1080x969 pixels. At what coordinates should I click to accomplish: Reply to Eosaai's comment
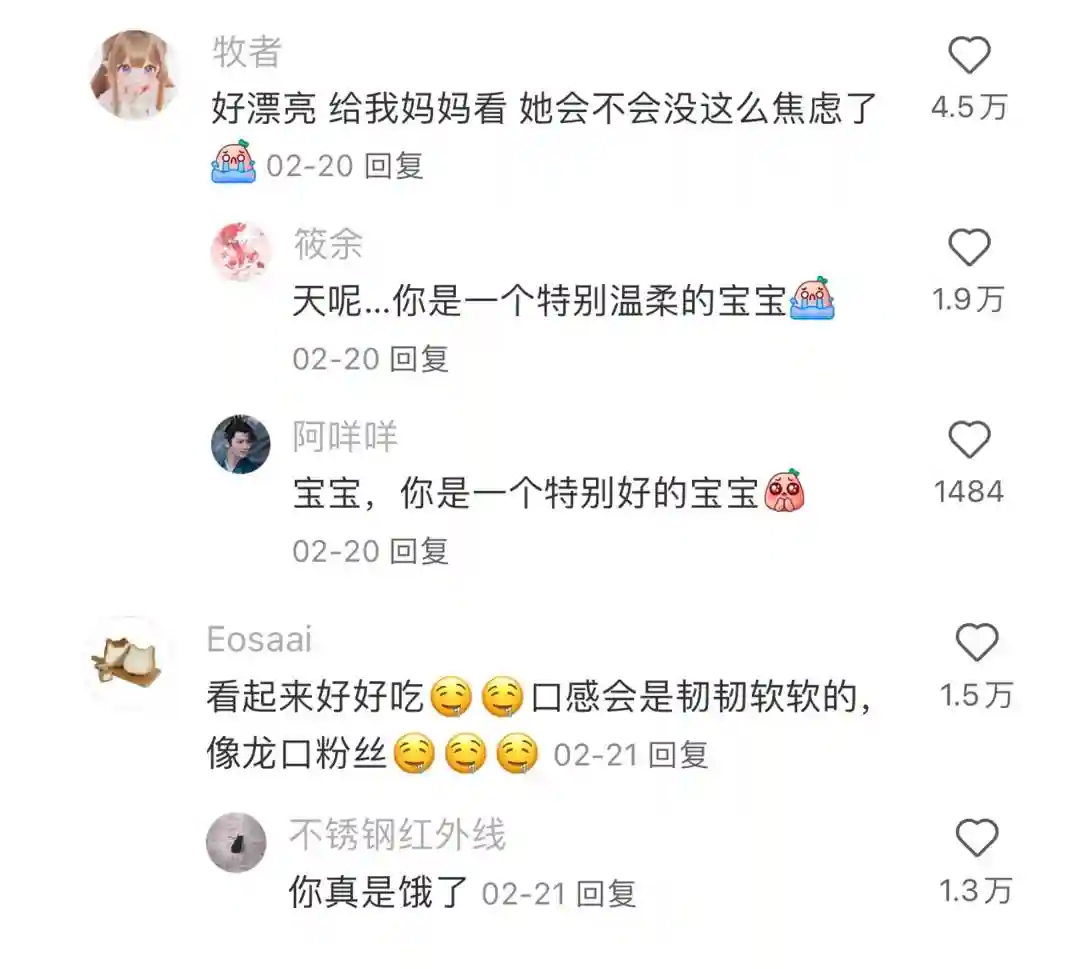679,754
